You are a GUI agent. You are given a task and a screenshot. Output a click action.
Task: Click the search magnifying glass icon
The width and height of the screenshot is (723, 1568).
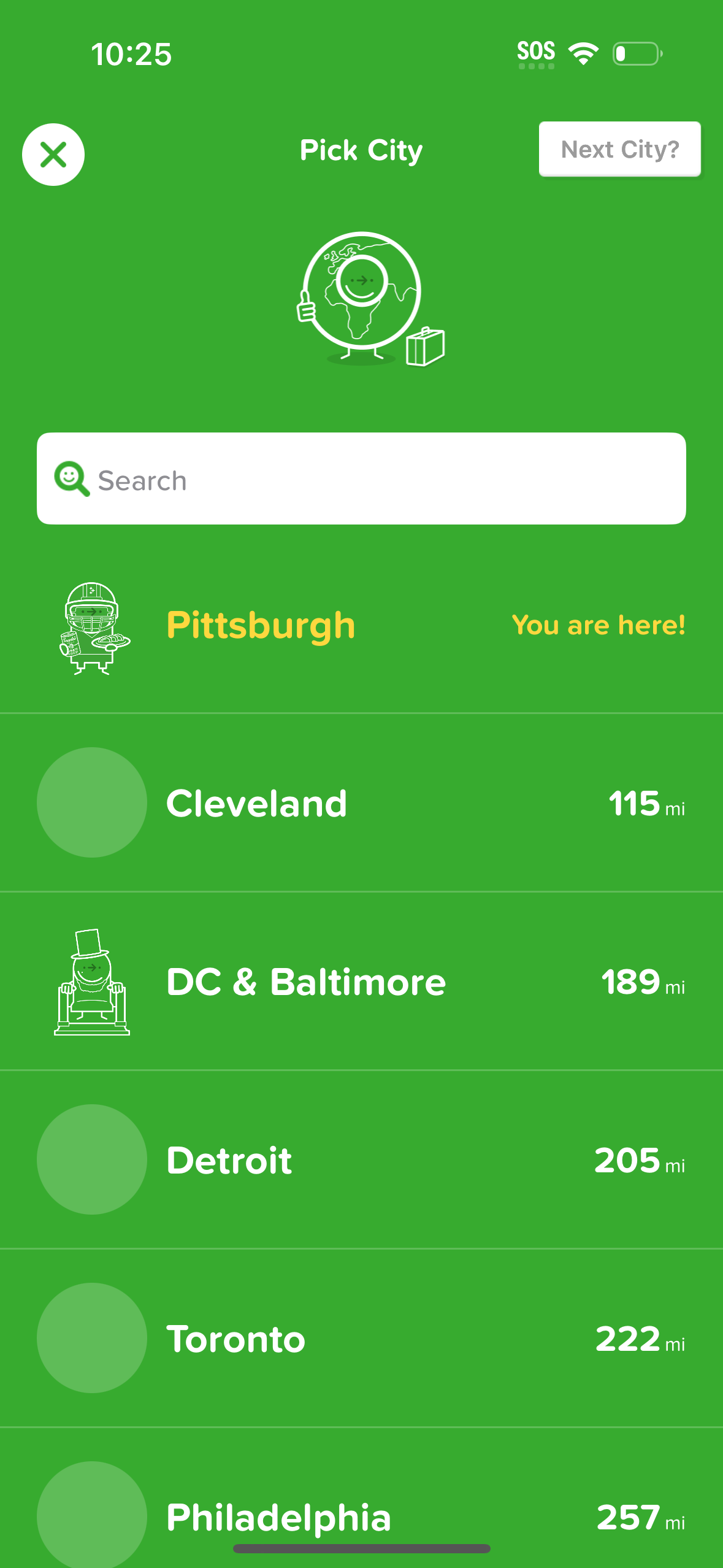(72, 479)
